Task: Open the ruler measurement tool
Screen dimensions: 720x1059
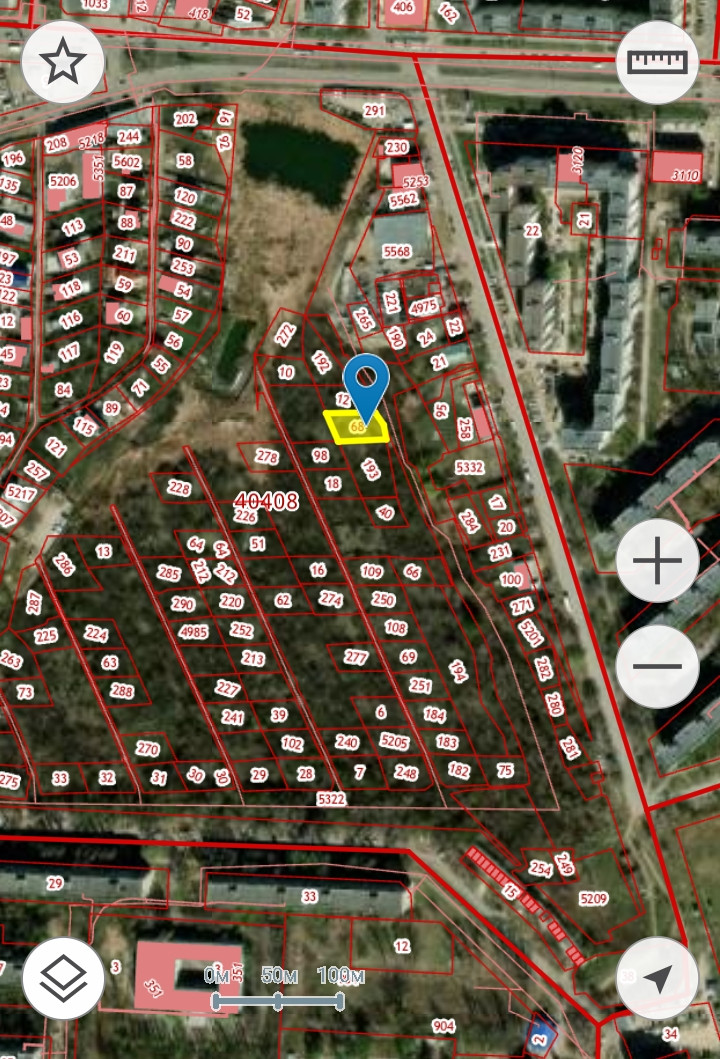Action: click(x=659, y=62)
